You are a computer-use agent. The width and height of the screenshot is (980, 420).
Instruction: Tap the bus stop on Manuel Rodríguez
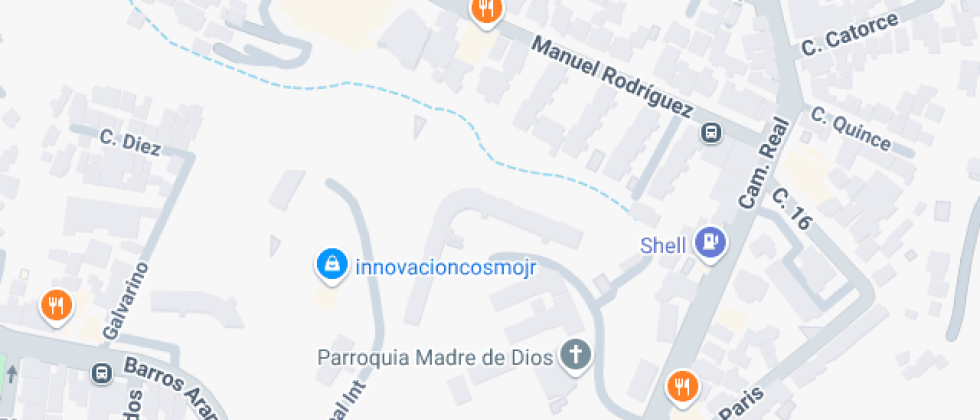(712, 132)
